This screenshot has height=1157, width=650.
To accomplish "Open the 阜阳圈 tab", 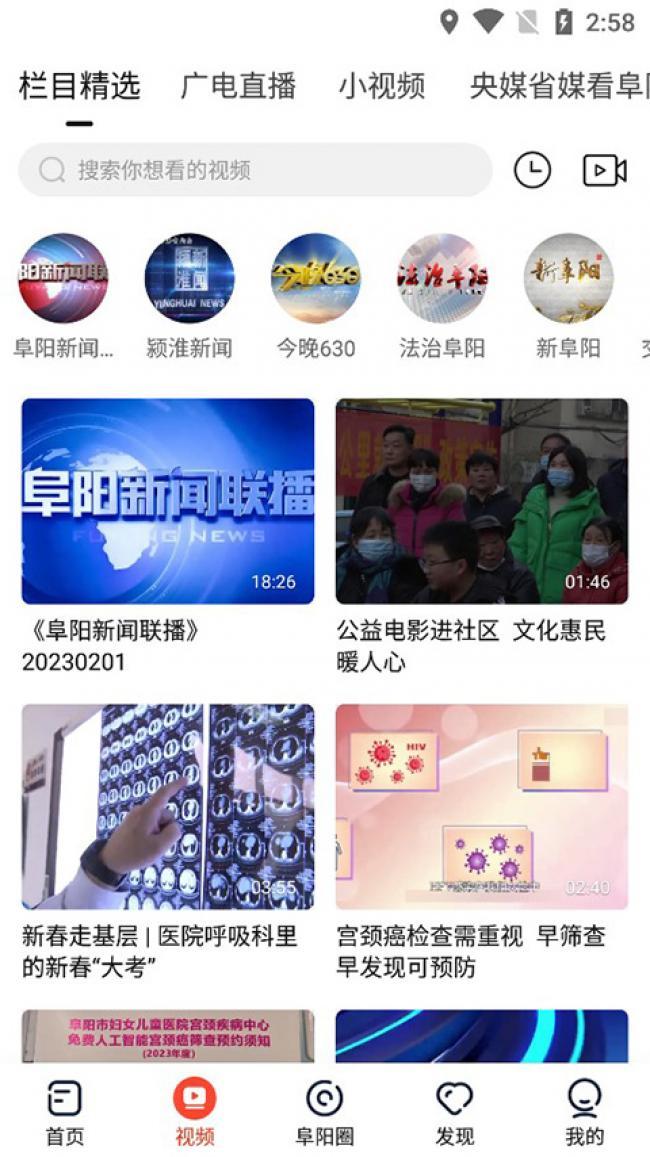I will (x=325, y=1111).
